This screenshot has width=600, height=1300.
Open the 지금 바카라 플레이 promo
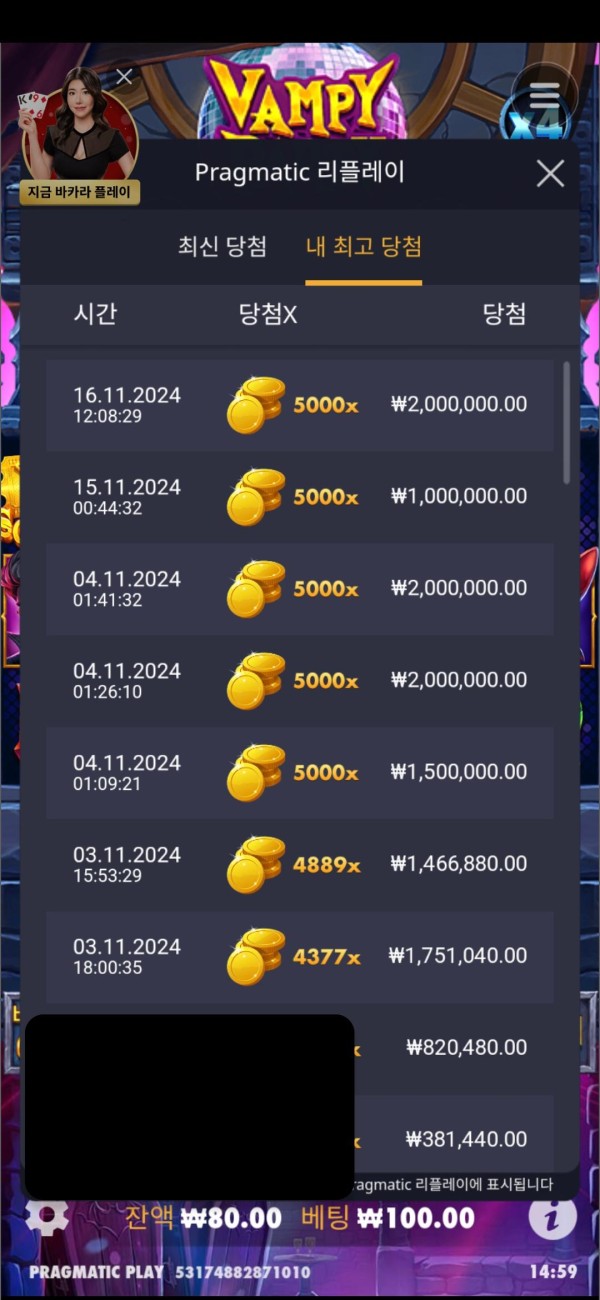(x=80, y=192)
